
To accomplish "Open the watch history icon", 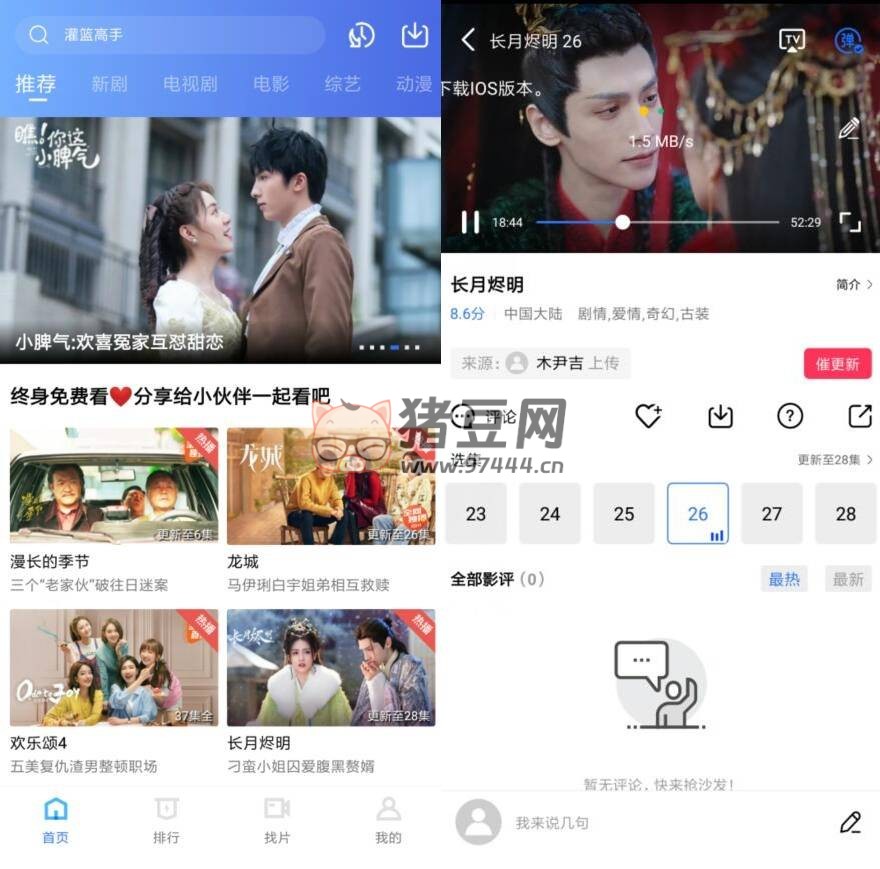I will pyautogui.click(x=361, y=35).
